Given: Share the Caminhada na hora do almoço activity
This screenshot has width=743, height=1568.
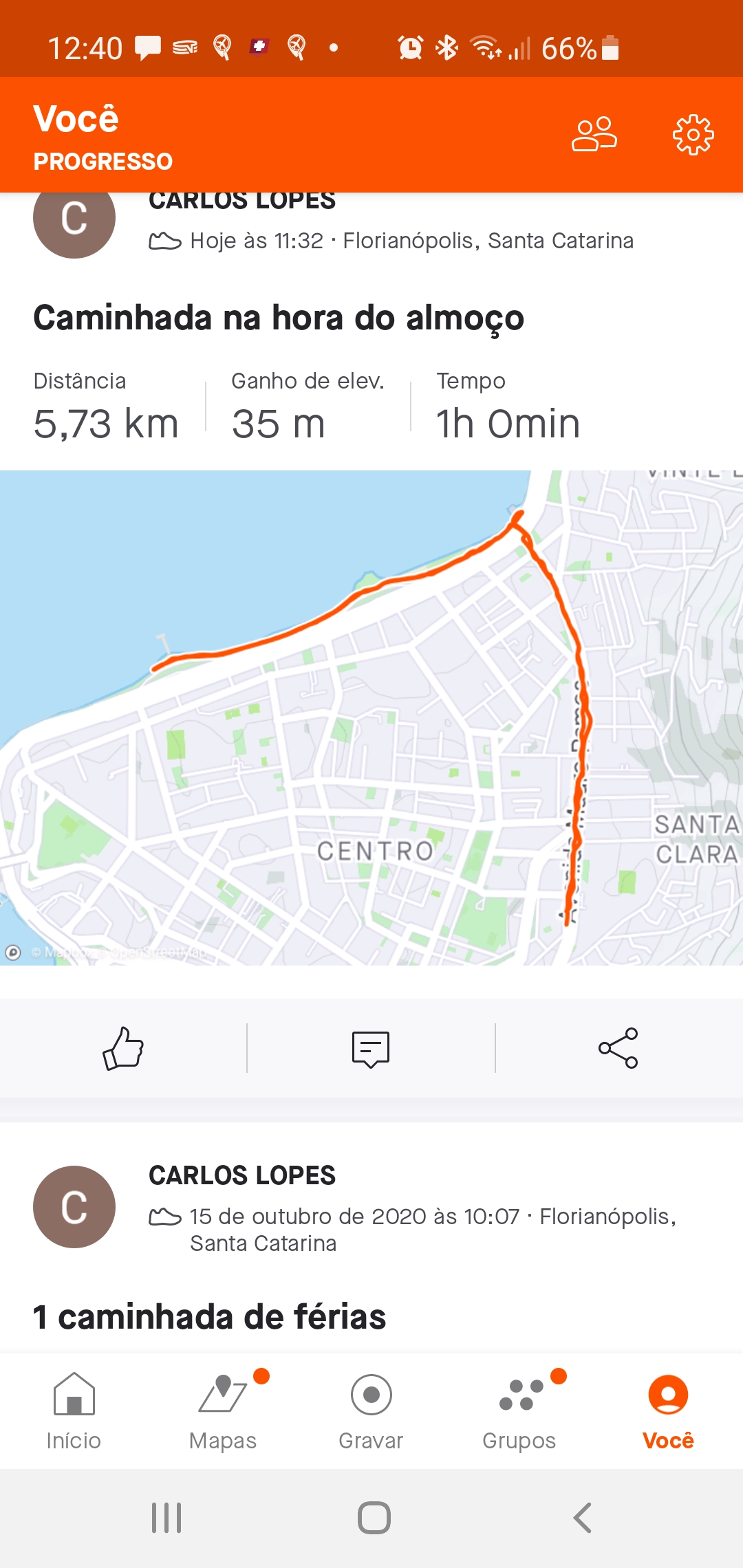Looking at the screenshot, I should [618, 1048].
